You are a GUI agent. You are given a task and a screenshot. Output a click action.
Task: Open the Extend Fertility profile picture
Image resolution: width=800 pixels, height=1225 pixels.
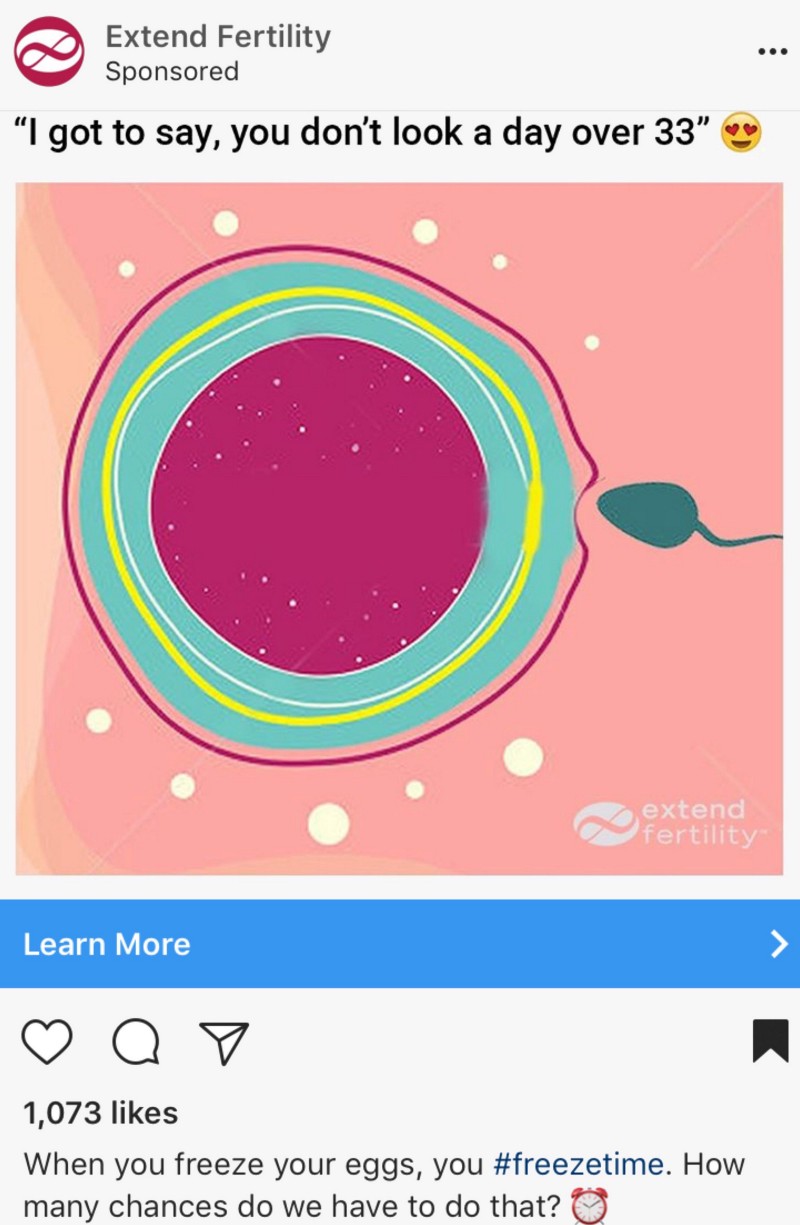[49, 52]
